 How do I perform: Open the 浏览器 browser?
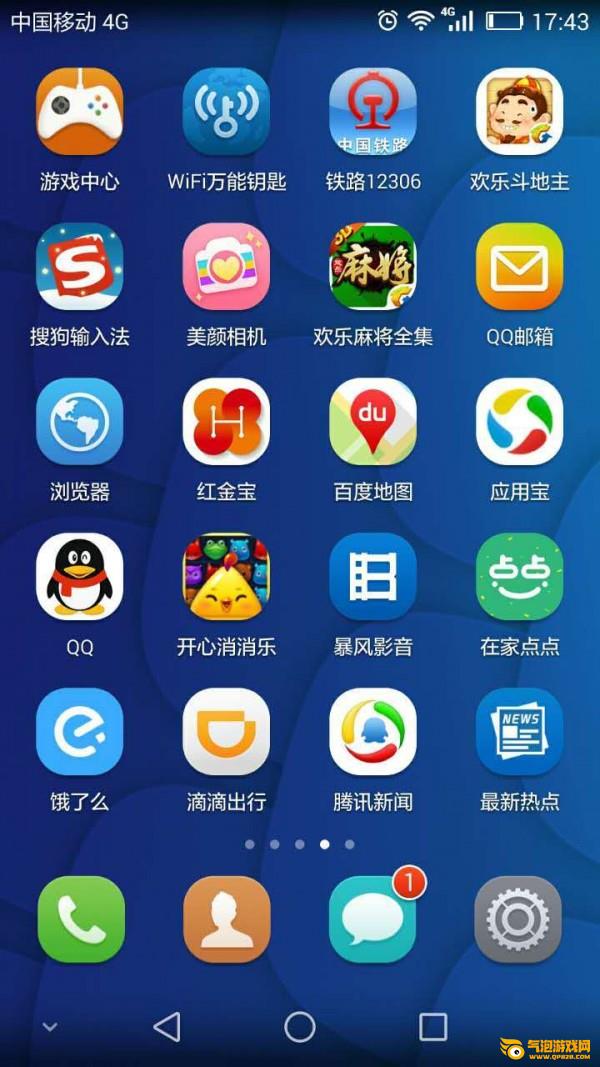click(80, 422)
